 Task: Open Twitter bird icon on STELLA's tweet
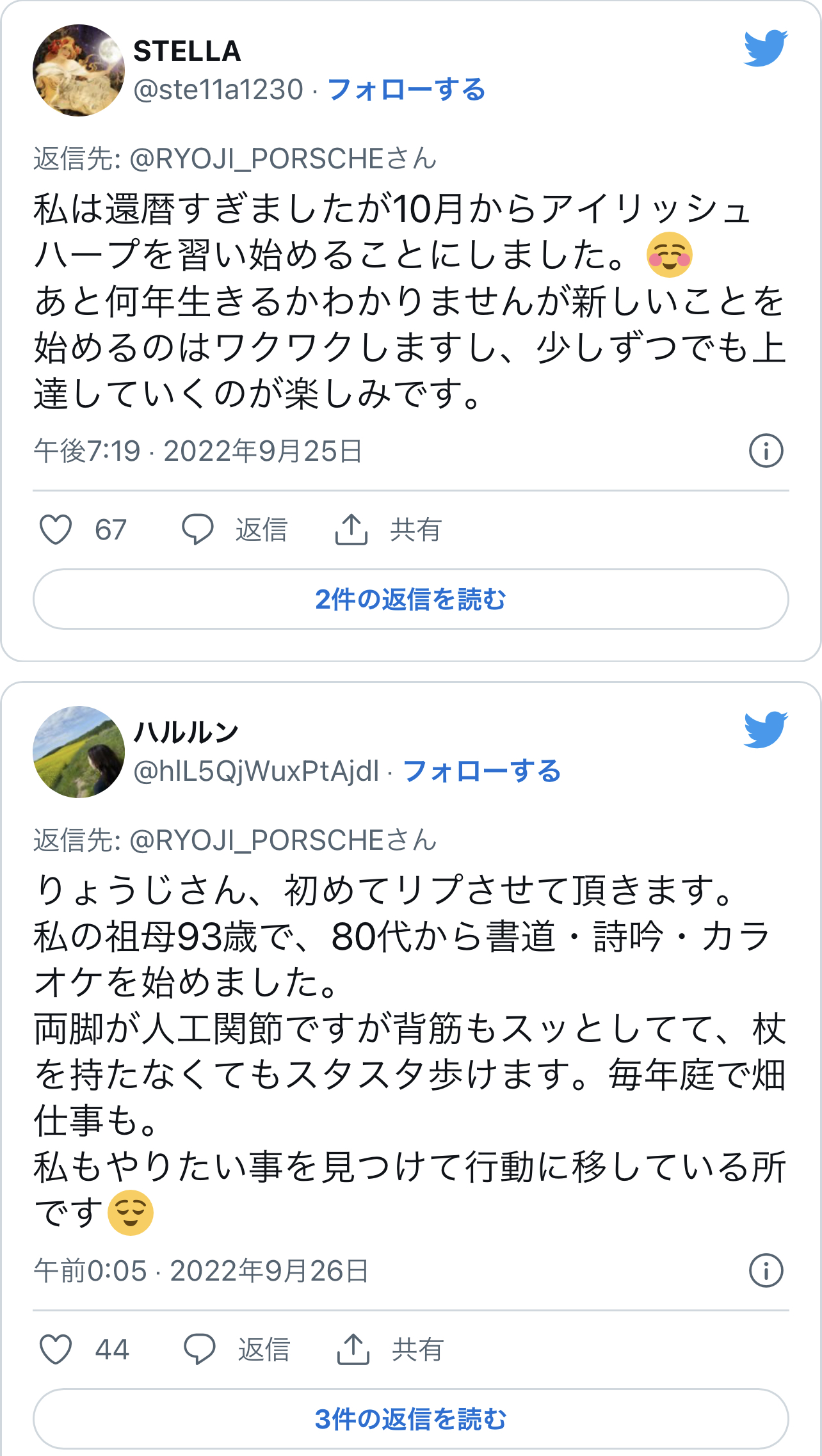pyautogui.click(x=765, y=48)
